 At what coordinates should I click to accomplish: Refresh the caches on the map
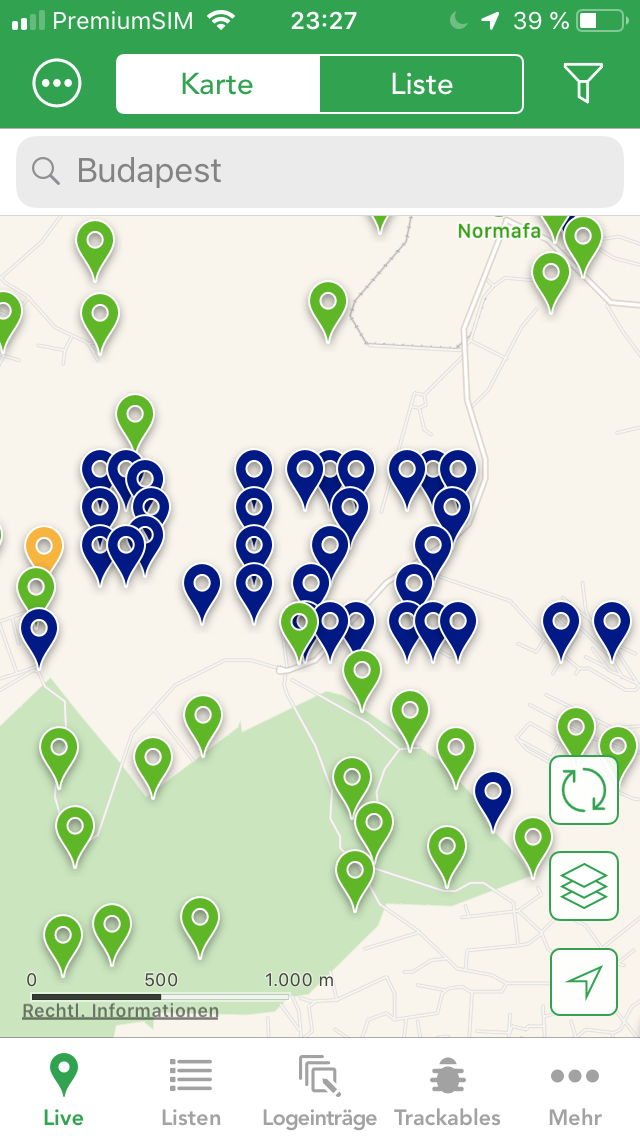(x=583, y=790)
